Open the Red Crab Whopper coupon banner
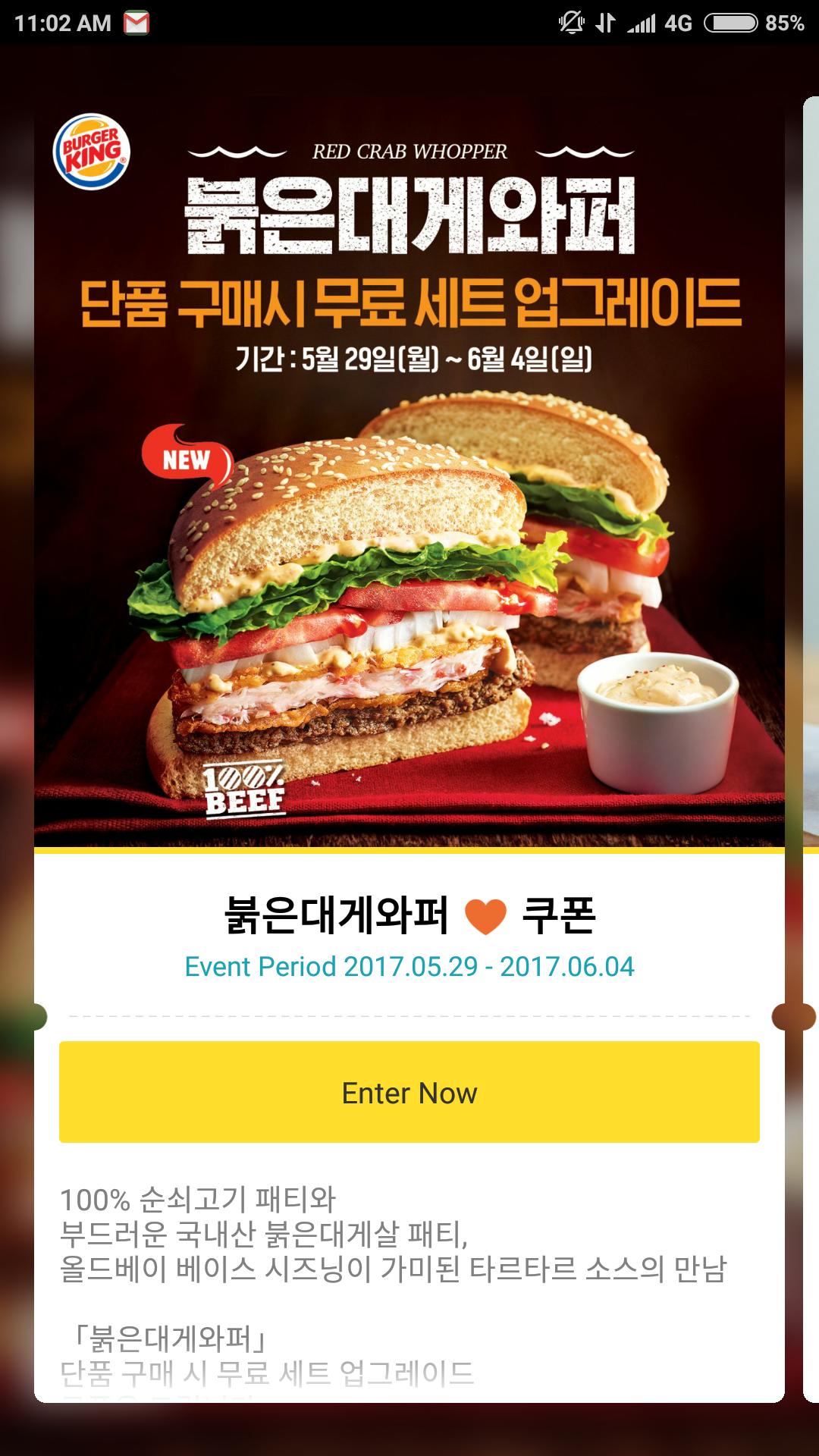Image resolution: width=819 pixels, height=1456 pixels. pyautogui.click(x=409, y=478)
